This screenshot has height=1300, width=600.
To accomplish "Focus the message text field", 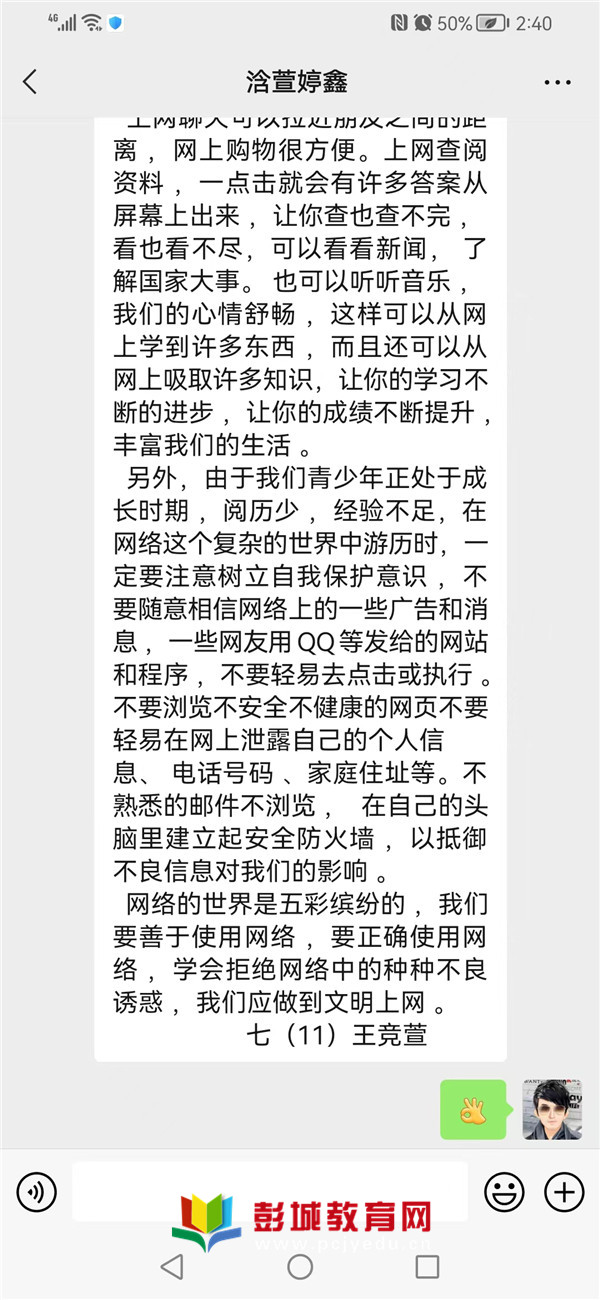I will click(x=269, y=1191).
